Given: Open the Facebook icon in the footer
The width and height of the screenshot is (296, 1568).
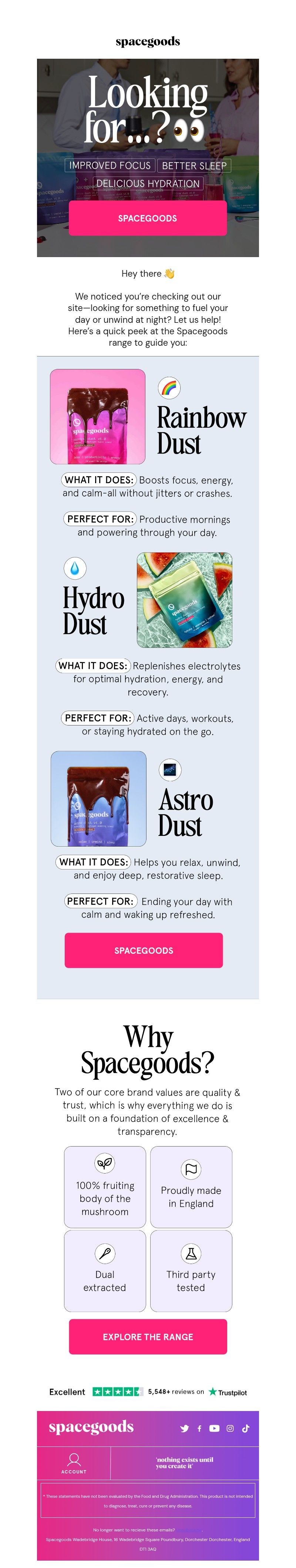Looking at the screenshot, I should [199, 1428].
